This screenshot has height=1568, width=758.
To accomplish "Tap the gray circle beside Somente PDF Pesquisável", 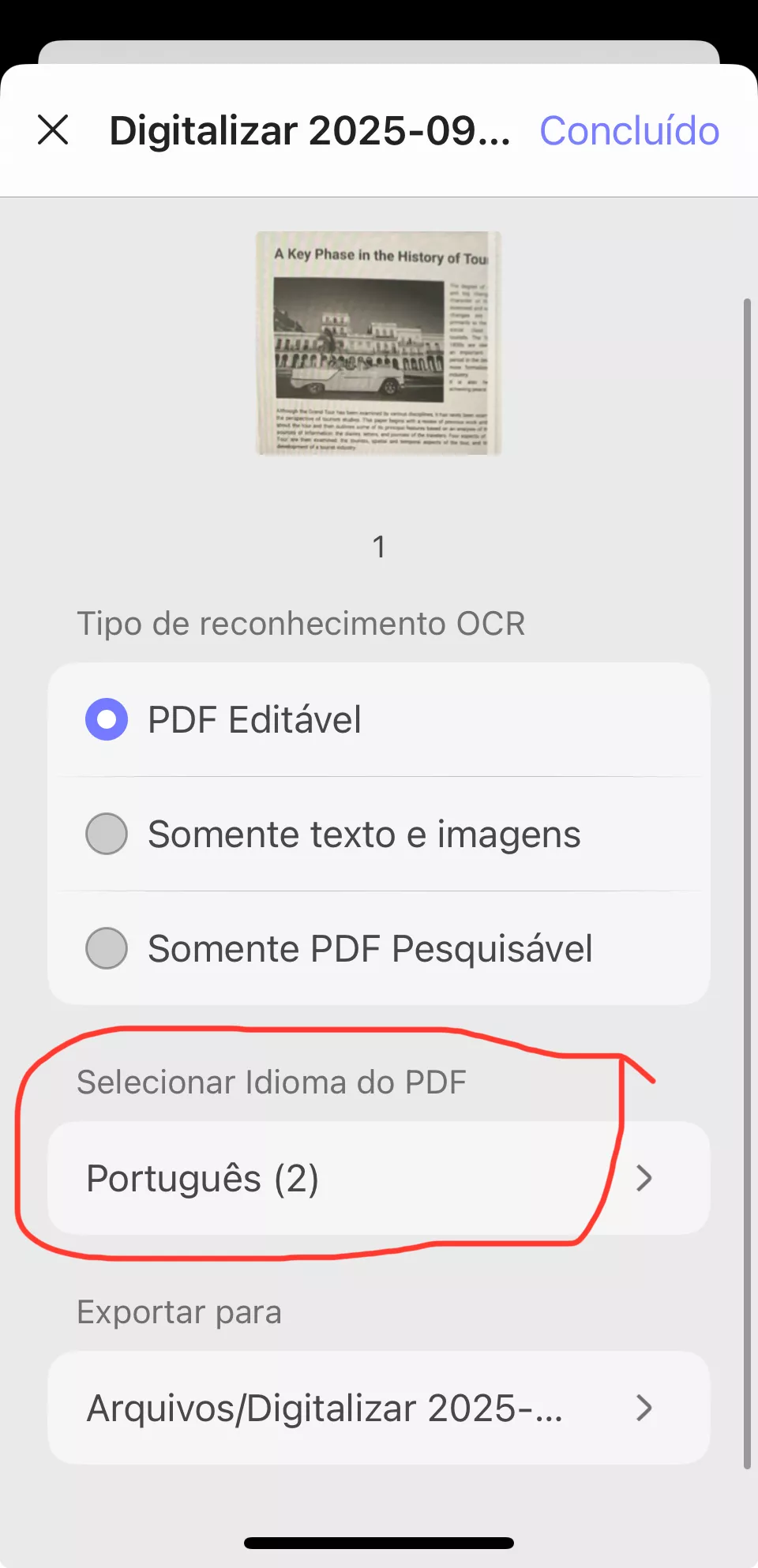I will coord(105,948).
